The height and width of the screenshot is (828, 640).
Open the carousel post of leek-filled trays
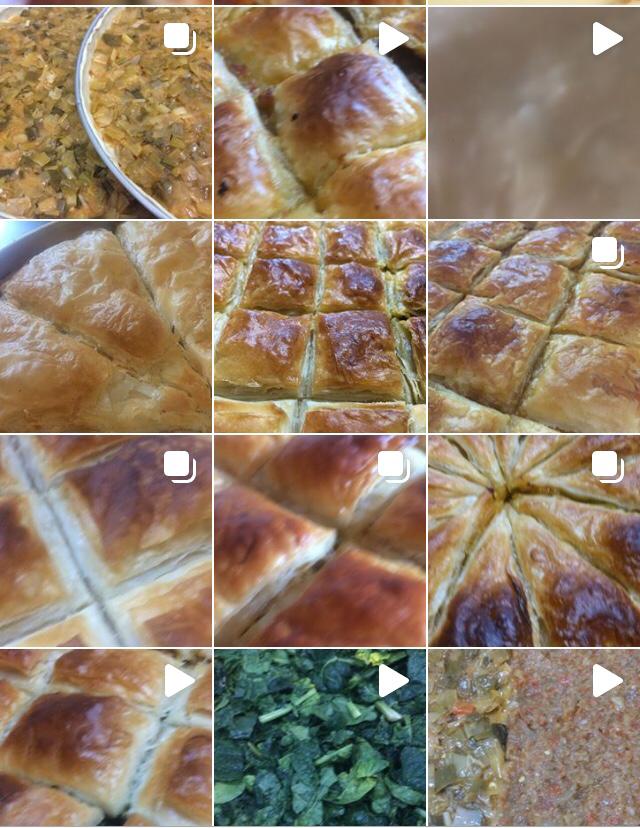tap(105, 112)
